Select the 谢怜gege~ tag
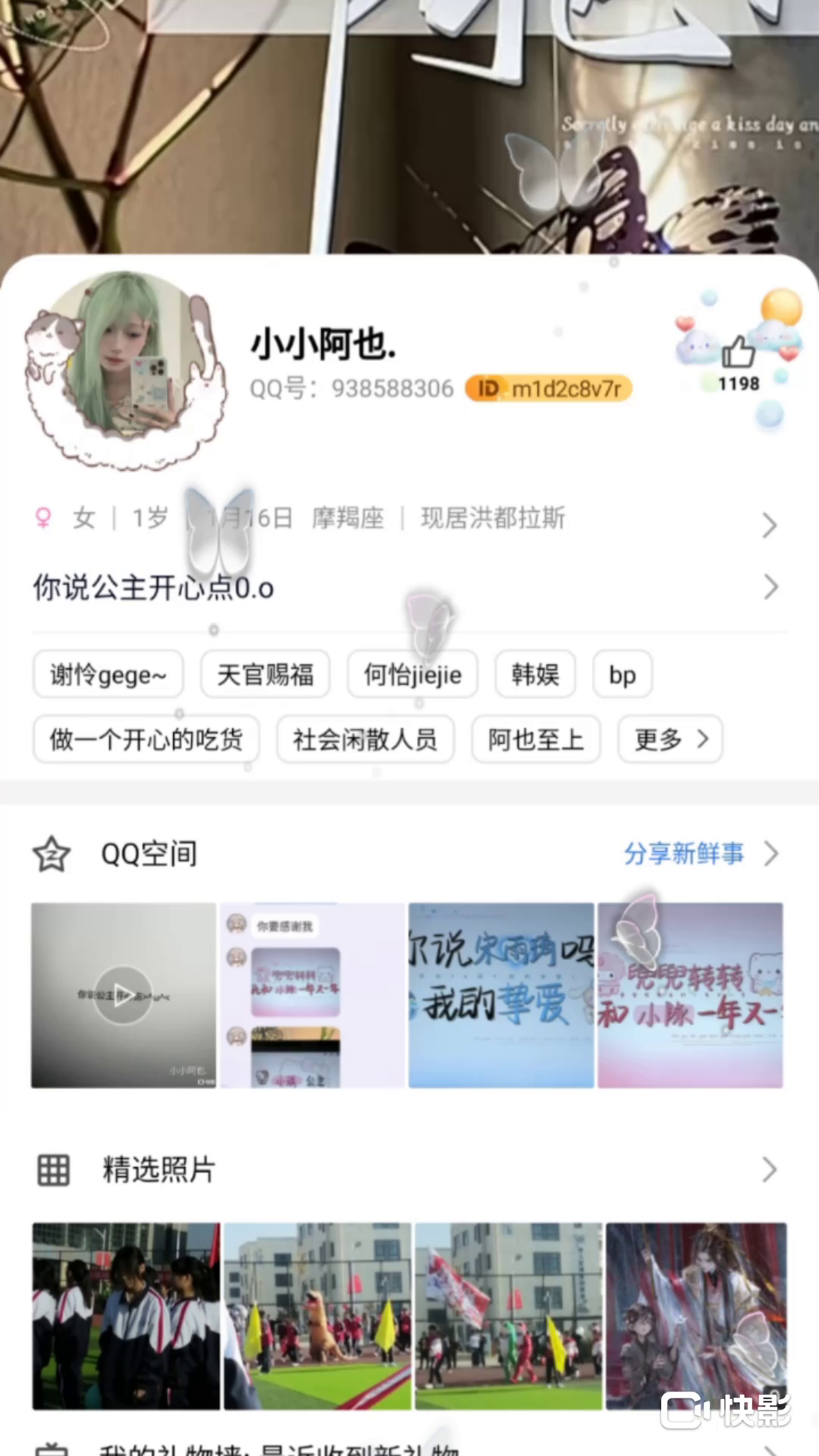Viewport: 819px width, 1456px height. tap(108, 674)
